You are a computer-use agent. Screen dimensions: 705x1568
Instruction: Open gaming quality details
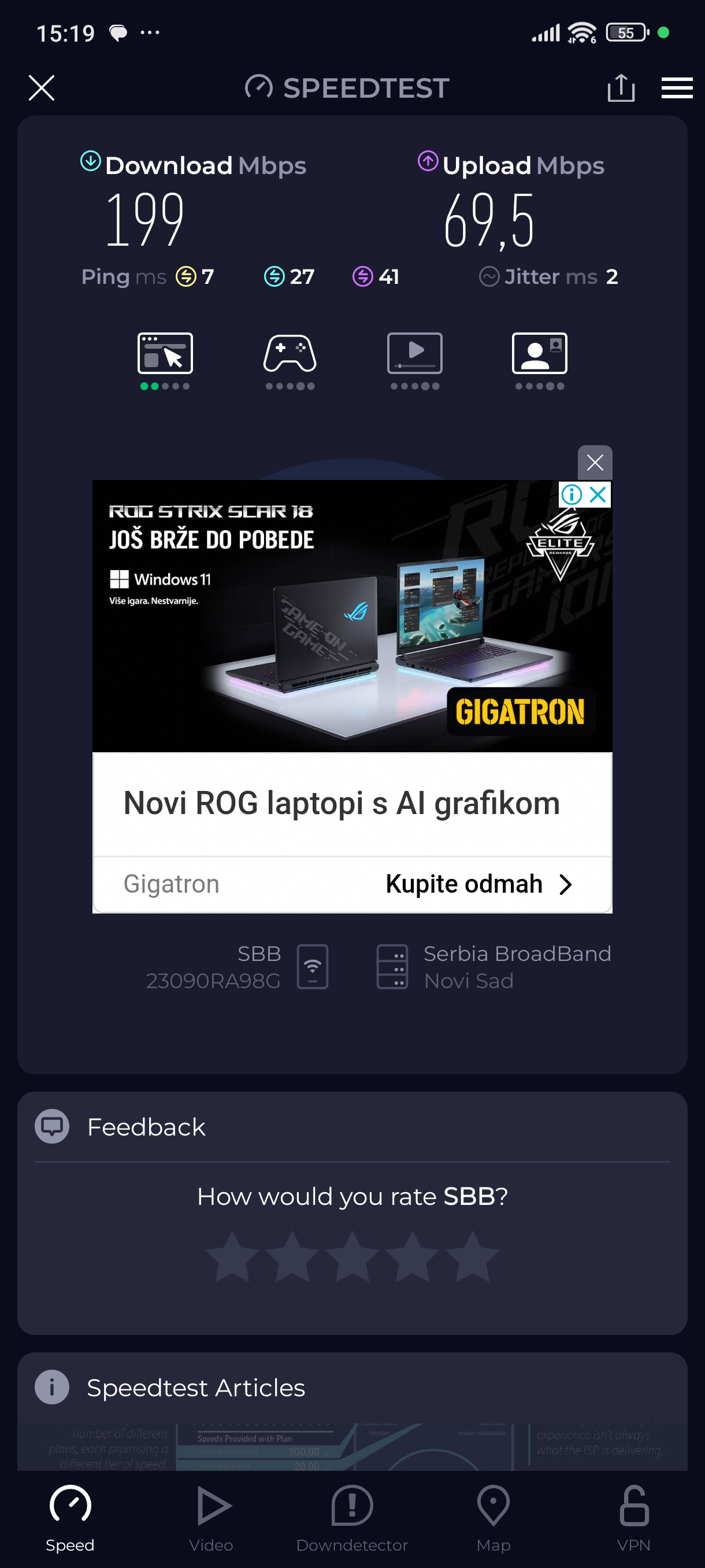(290, 359)
